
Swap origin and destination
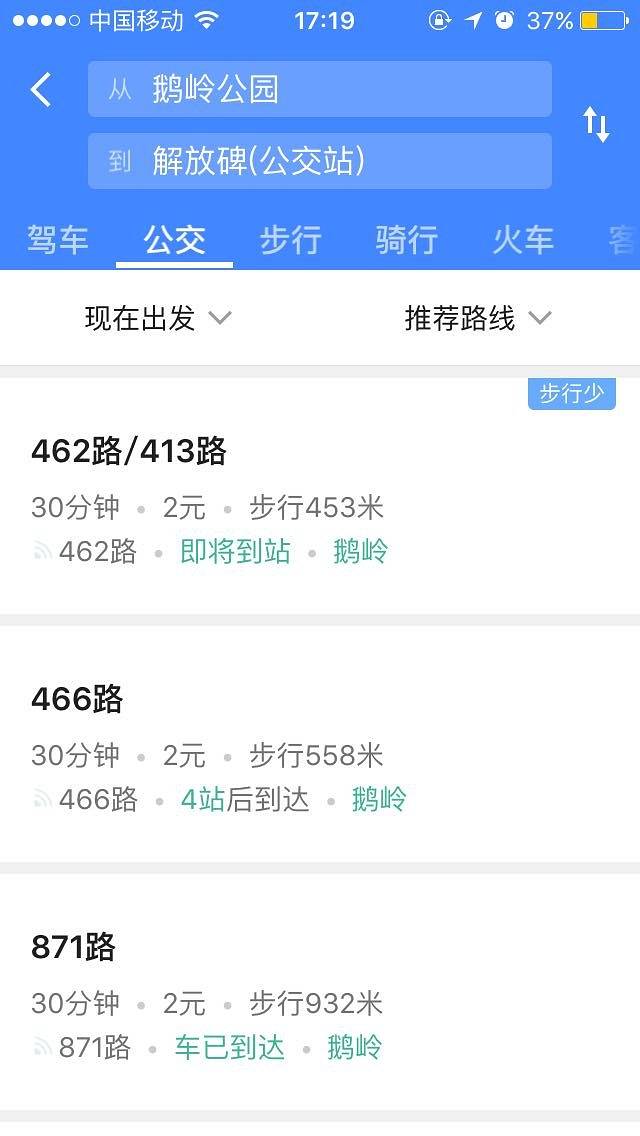point(596,125)
